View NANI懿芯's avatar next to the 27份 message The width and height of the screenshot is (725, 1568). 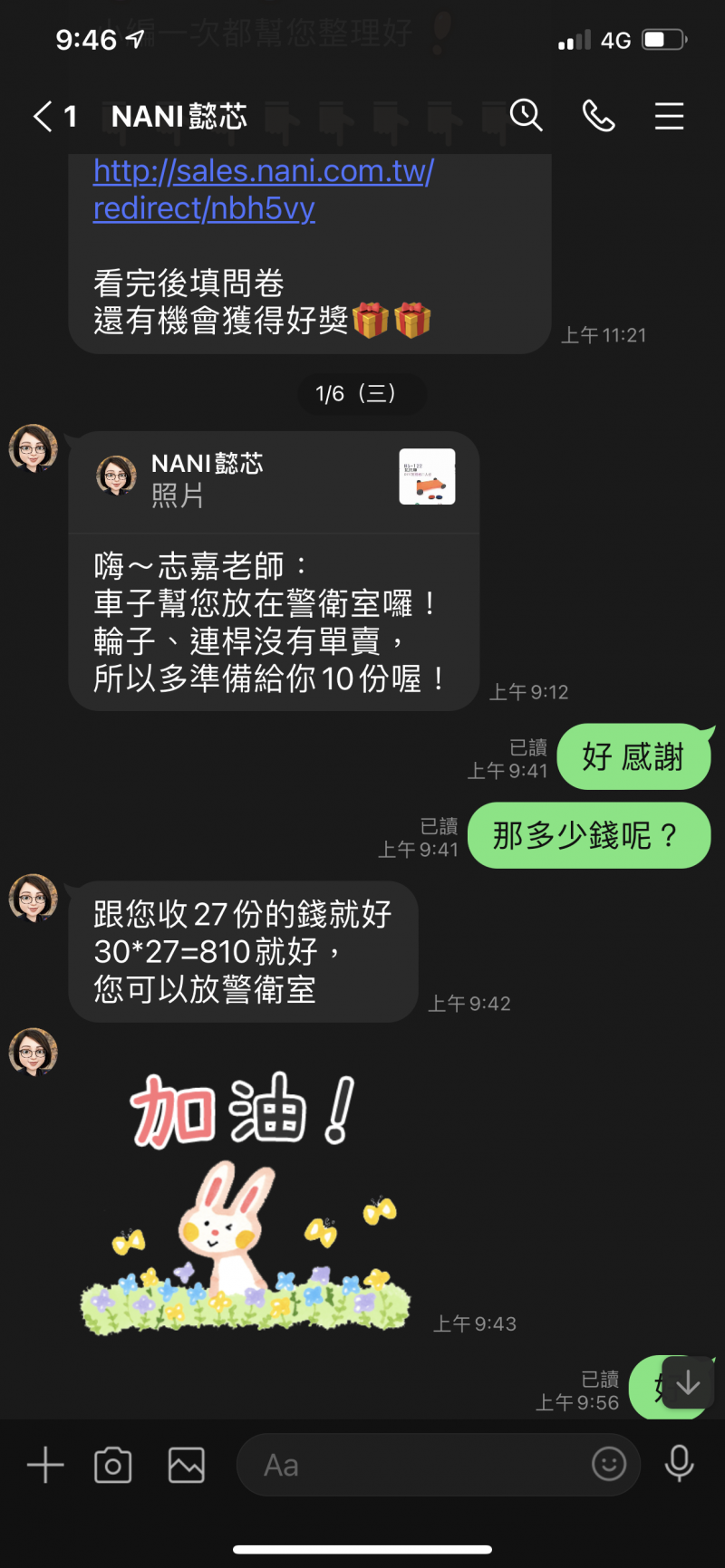(34, 899)
